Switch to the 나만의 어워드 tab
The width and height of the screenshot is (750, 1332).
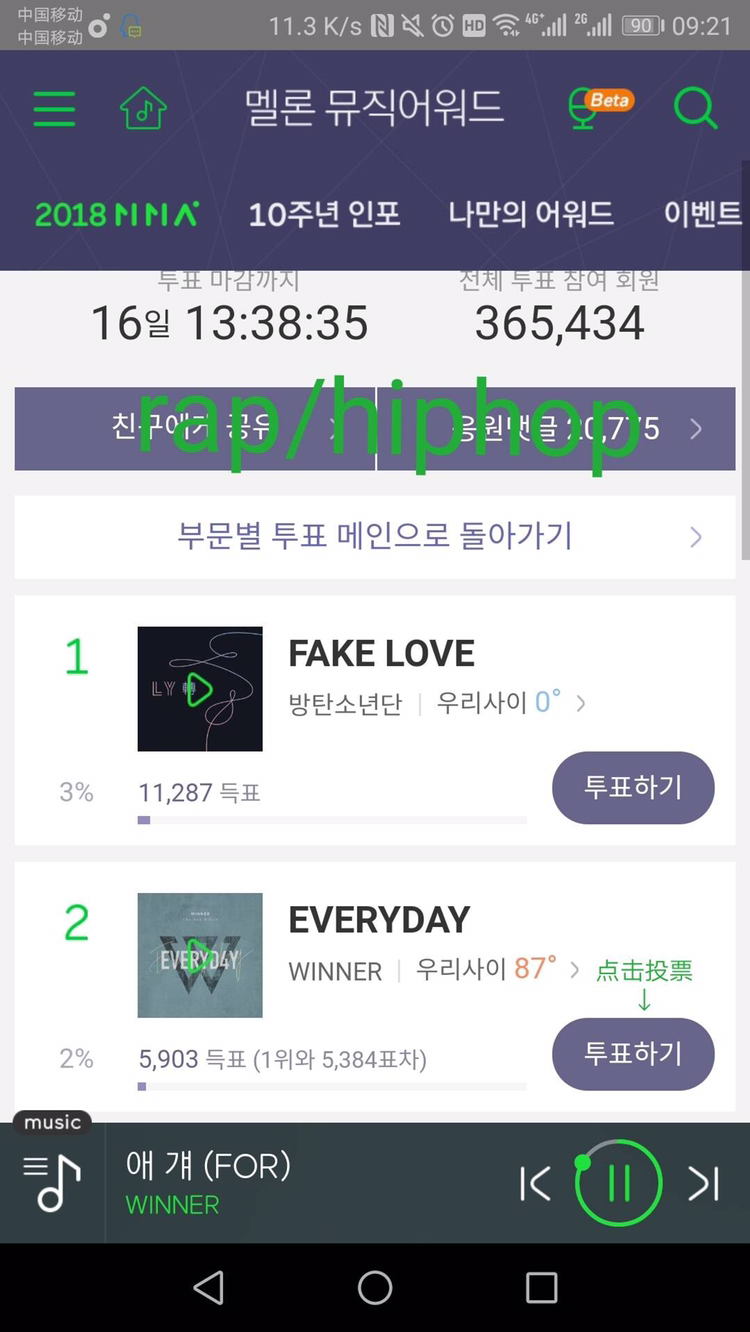point(531,214)
